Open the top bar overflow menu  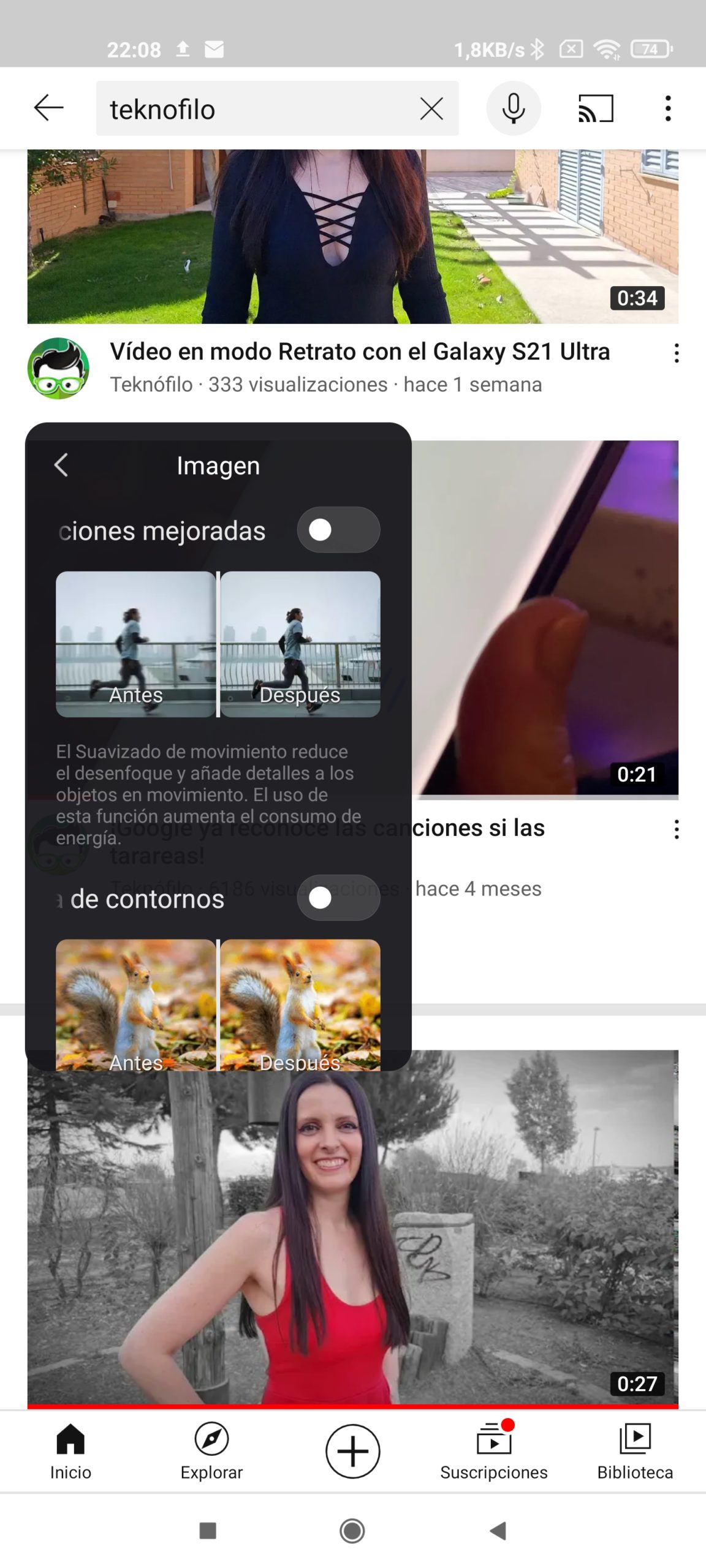click(x=668, y=108)
